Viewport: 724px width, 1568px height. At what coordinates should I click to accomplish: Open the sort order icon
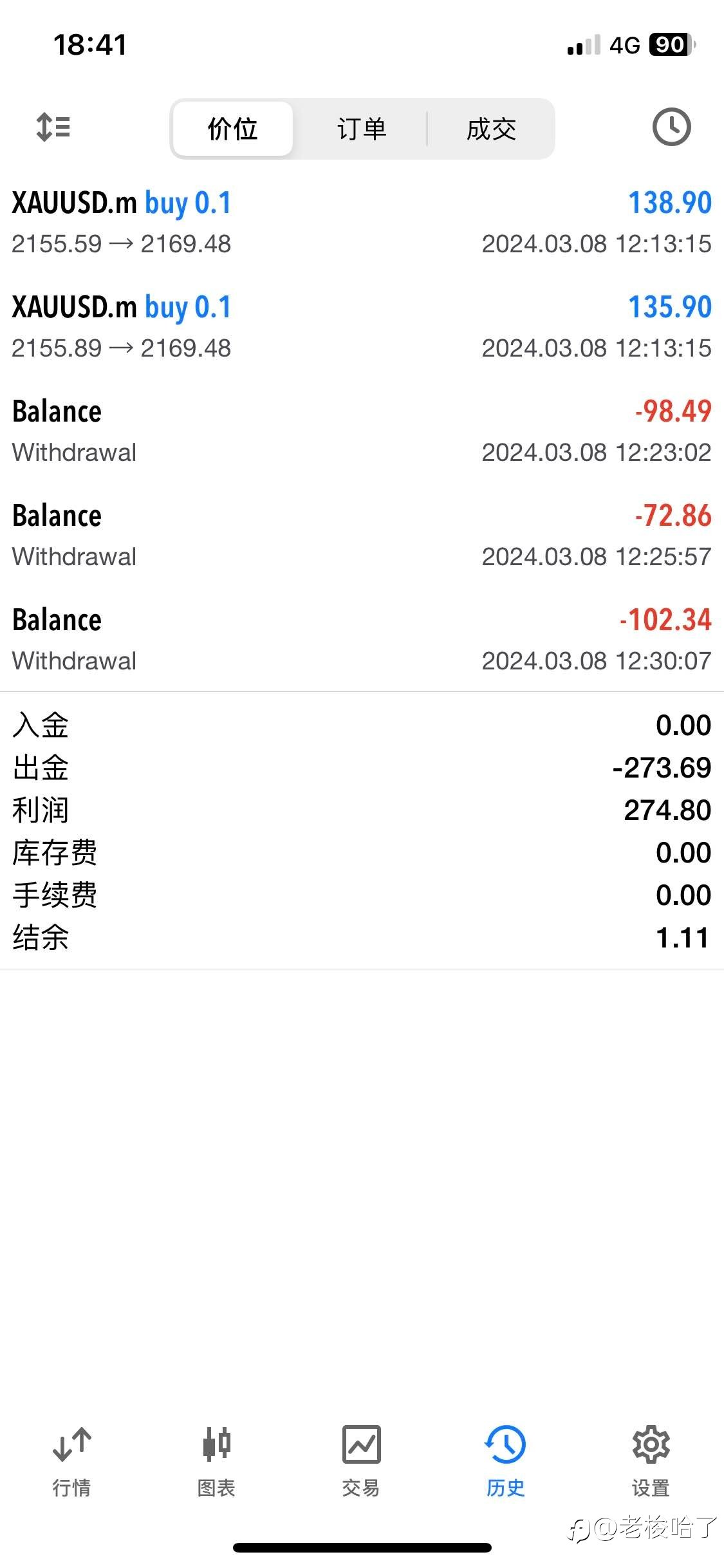pos(53,127)
